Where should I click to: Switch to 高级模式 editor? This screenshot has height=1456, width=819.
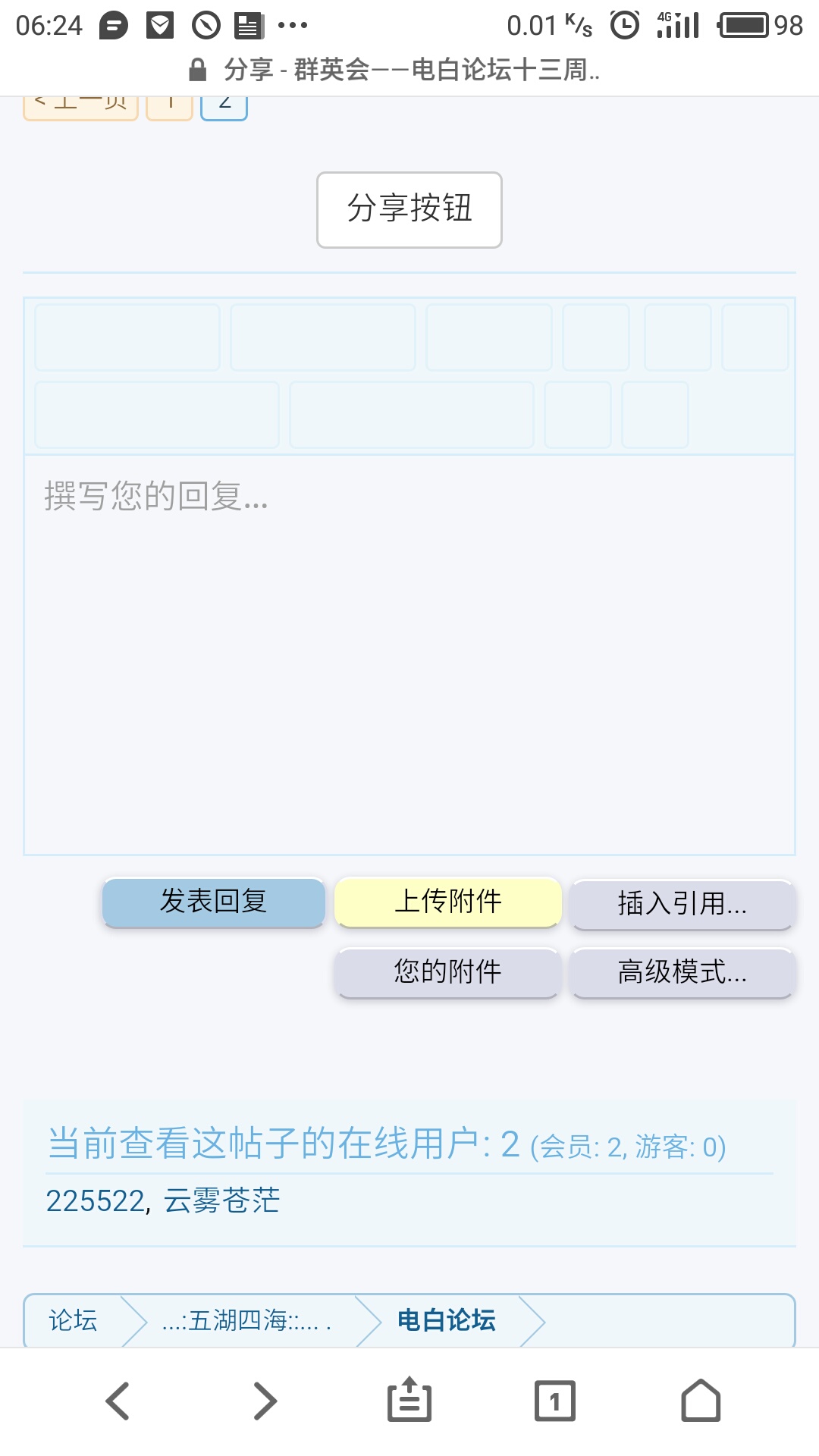(682, 971)
